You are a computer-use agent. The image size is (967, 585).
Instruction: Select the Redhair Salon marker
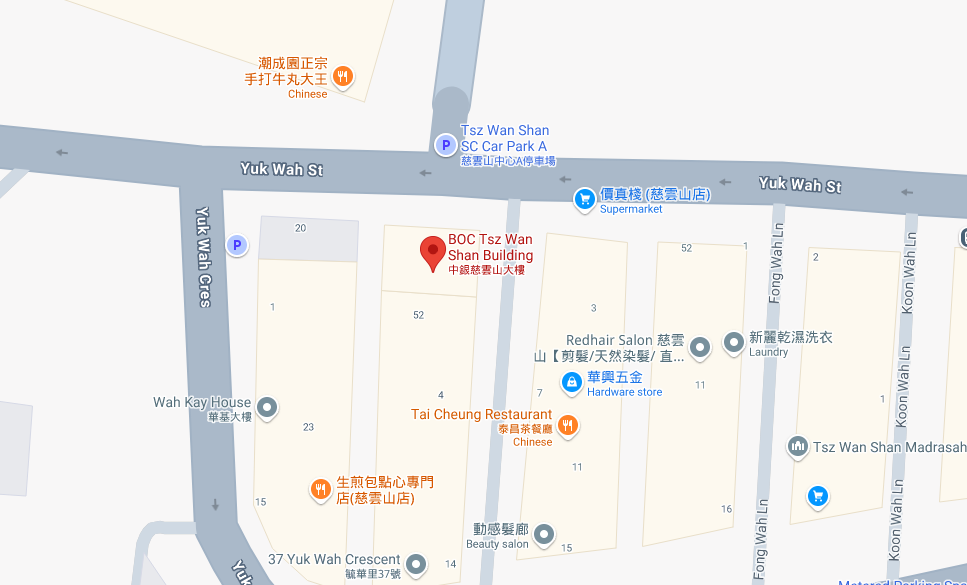tap(701, 347)
